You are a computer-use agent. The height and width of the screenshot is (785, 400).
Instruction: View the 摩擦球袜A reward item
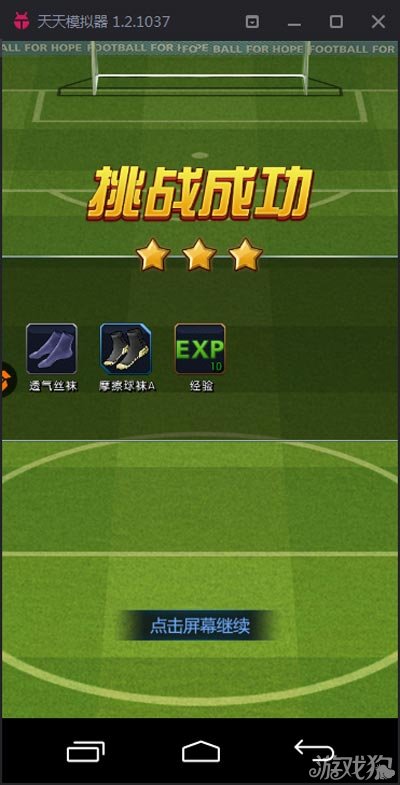pyautogui.click(x=126, y=348)
